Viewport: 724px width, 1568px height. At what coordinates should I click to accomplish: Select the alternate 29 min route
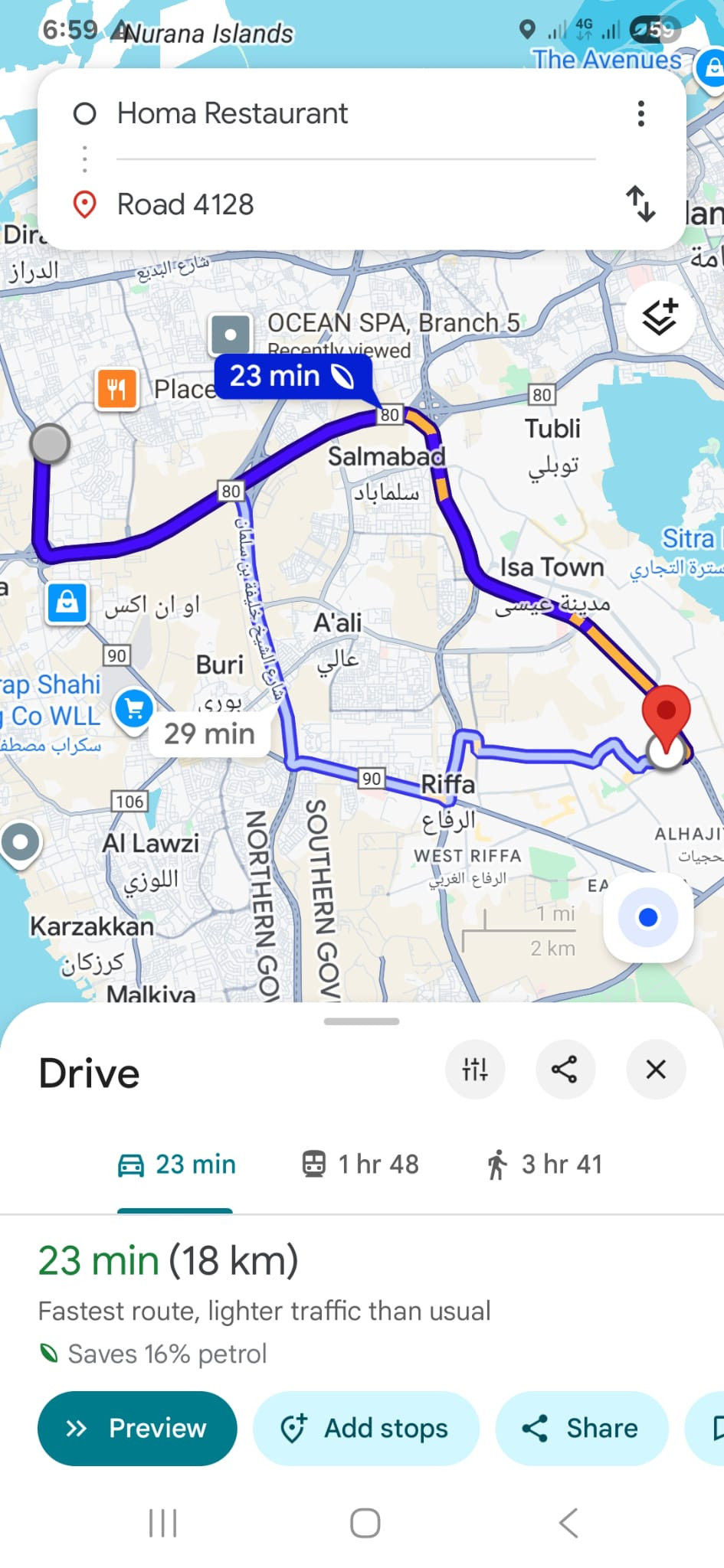[x=209, y=734]
